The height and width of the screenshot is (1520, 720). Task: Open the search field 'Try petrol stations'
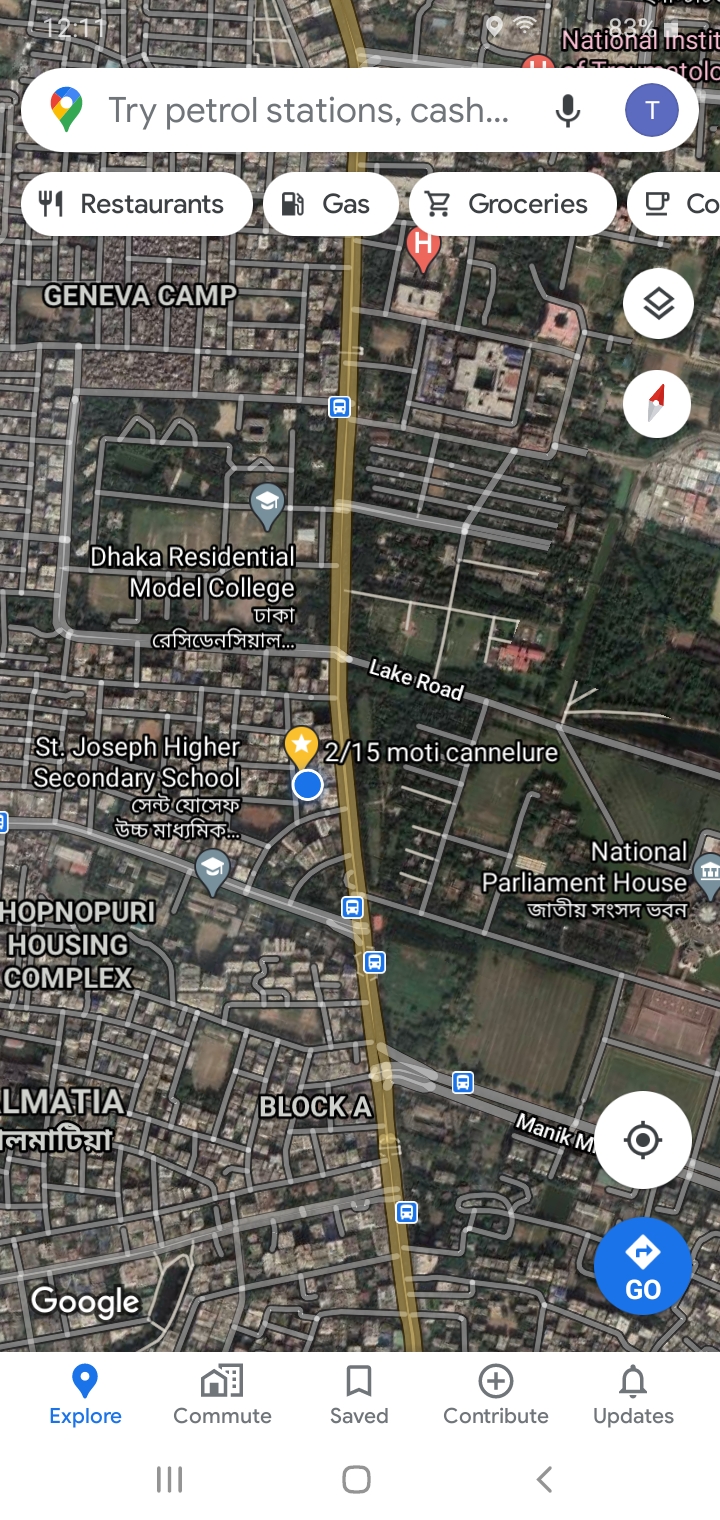308,110
